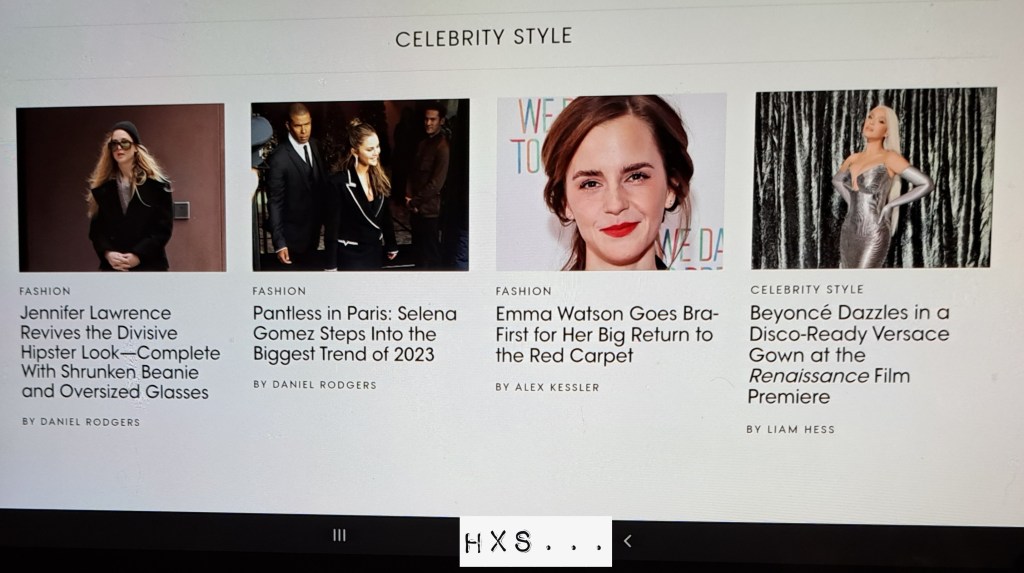Open the woman in beanie and glasses photo
Viewport: 1024px width, 573px height.
[x=121, y=187]
